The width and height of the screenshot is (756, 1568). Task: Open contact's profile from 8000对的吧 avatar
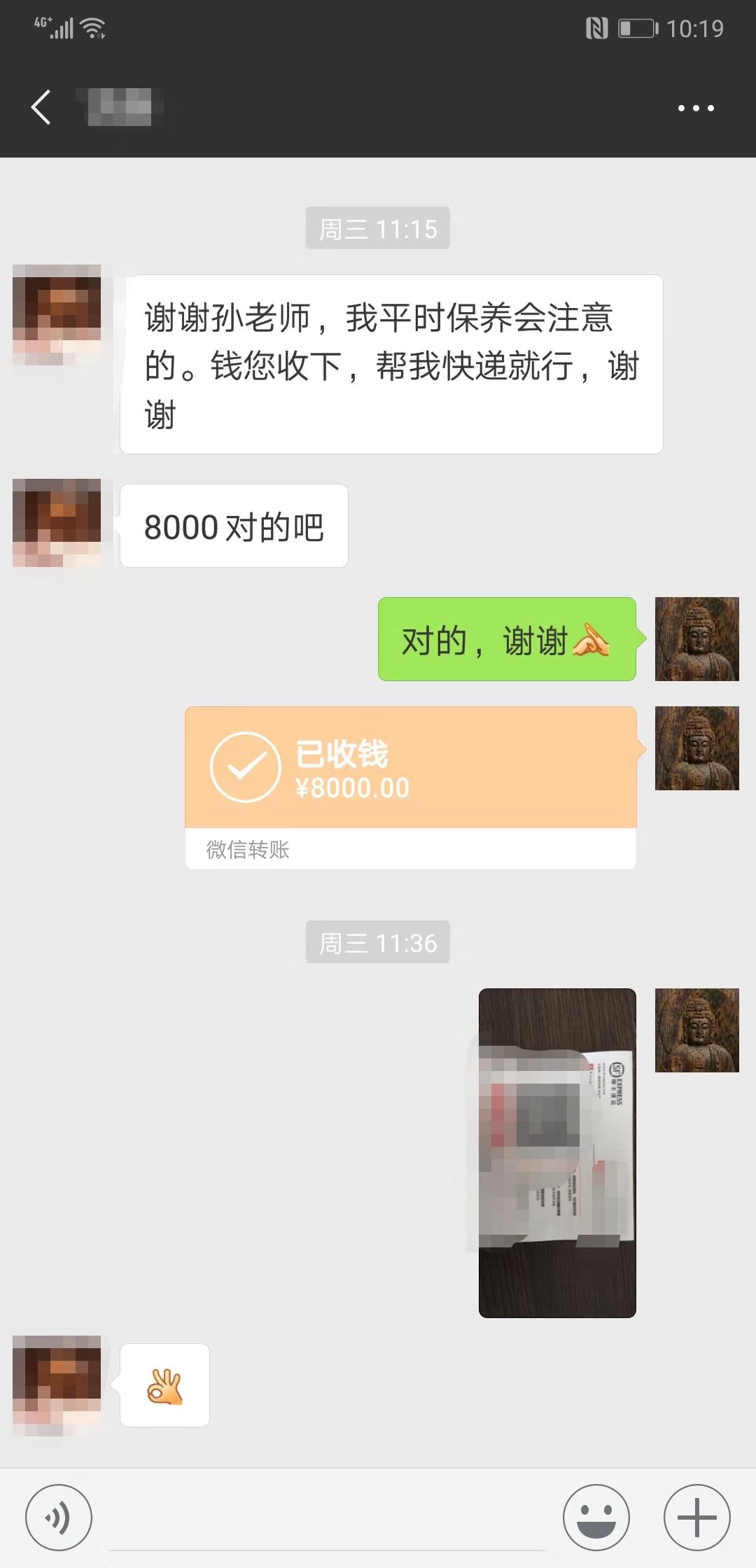[57, 523]
